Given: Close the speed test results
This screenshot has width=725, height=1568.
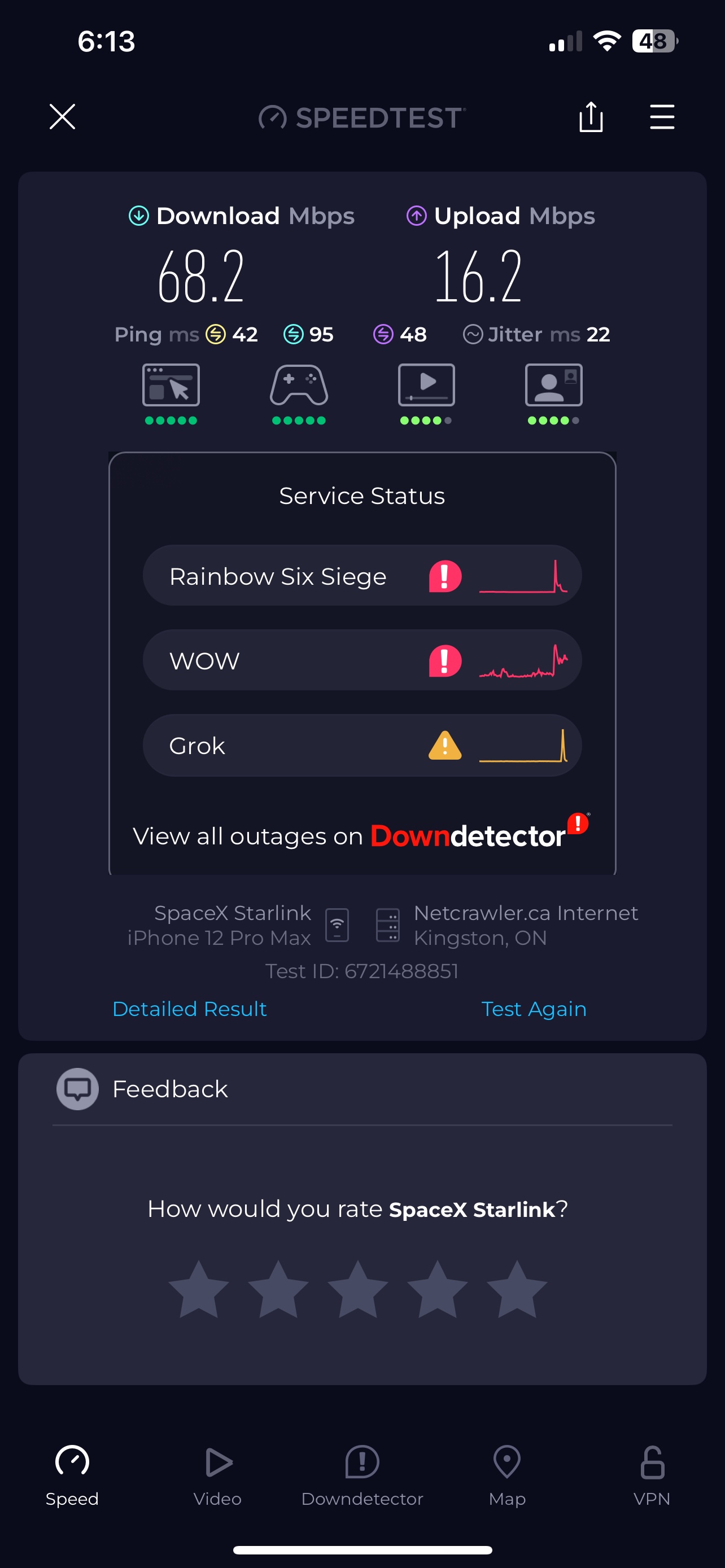Looking at the screenshot, I should click(62, 117).
